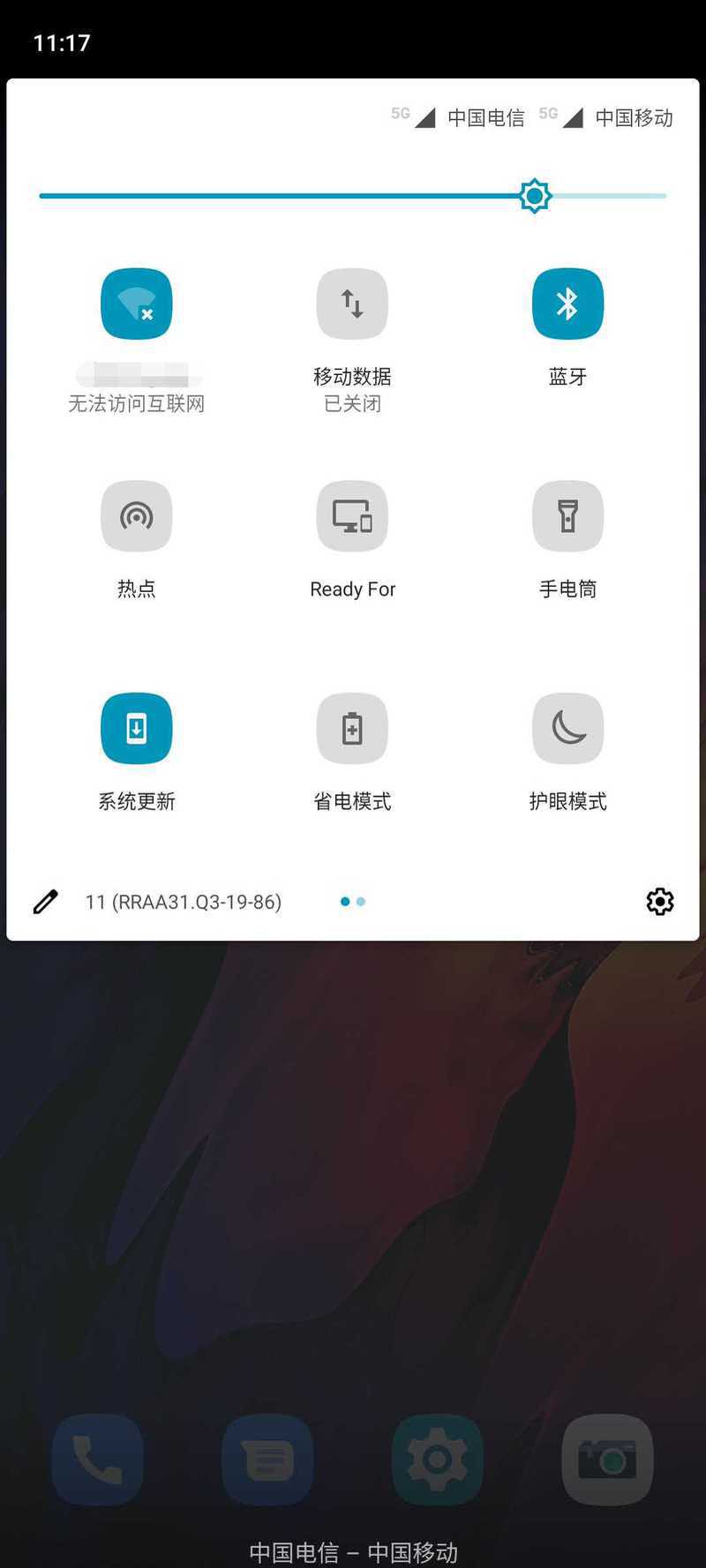Toggle the Wi-Fi quick settings tile
706x1568 pixels.
[137, 304]
